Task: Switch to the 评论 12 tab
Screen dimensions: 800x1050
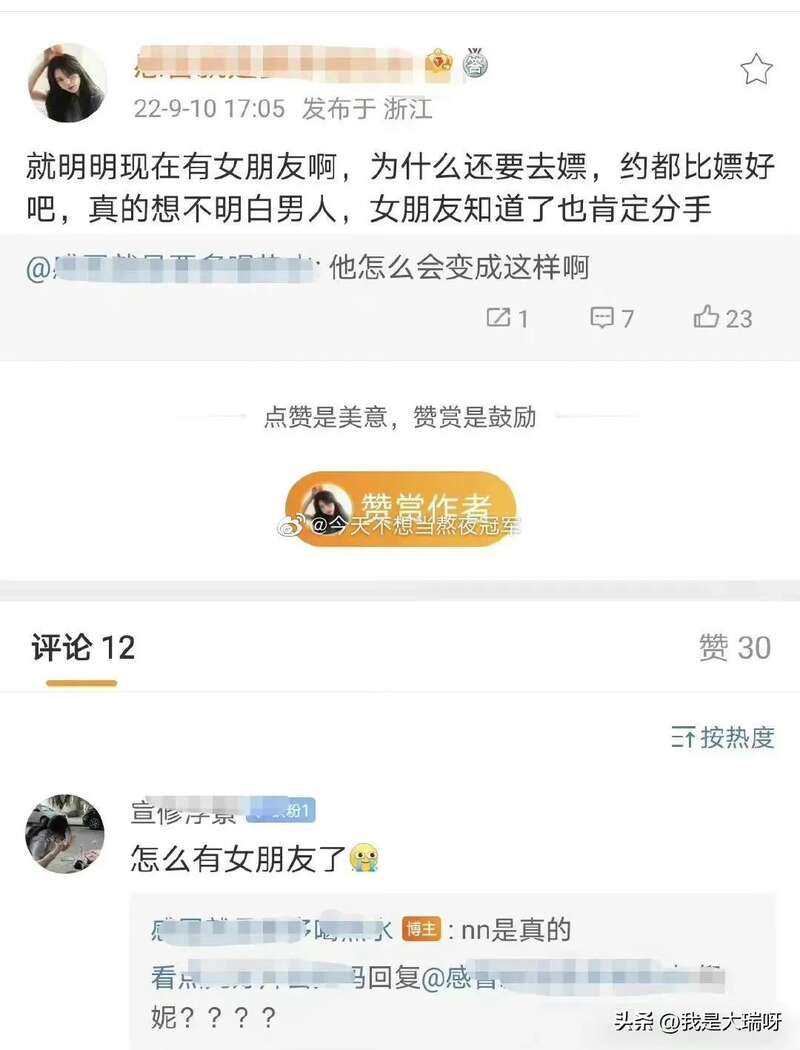Action: coord(82,648)
